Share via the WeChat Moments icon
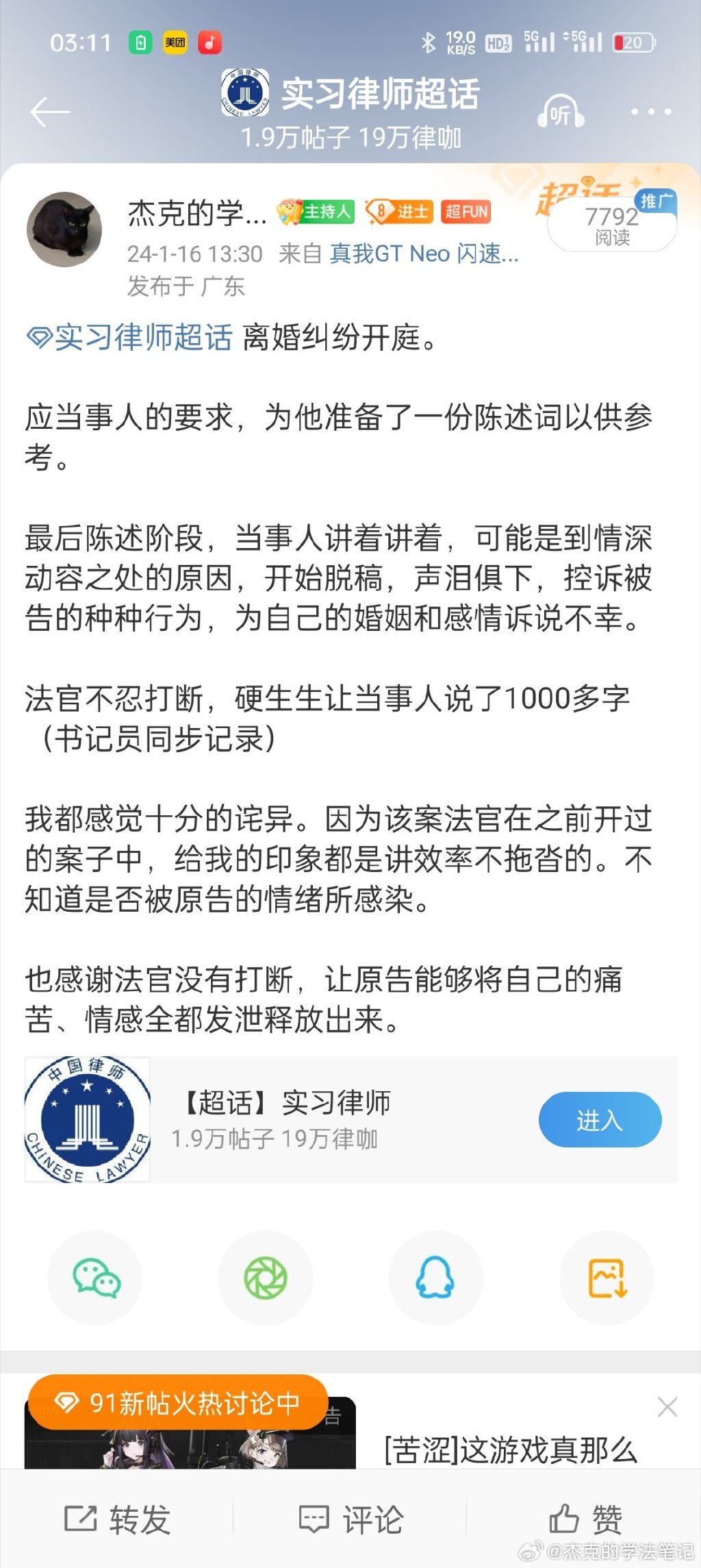Screen dimensions: 701x1568 pos(266,1278)
